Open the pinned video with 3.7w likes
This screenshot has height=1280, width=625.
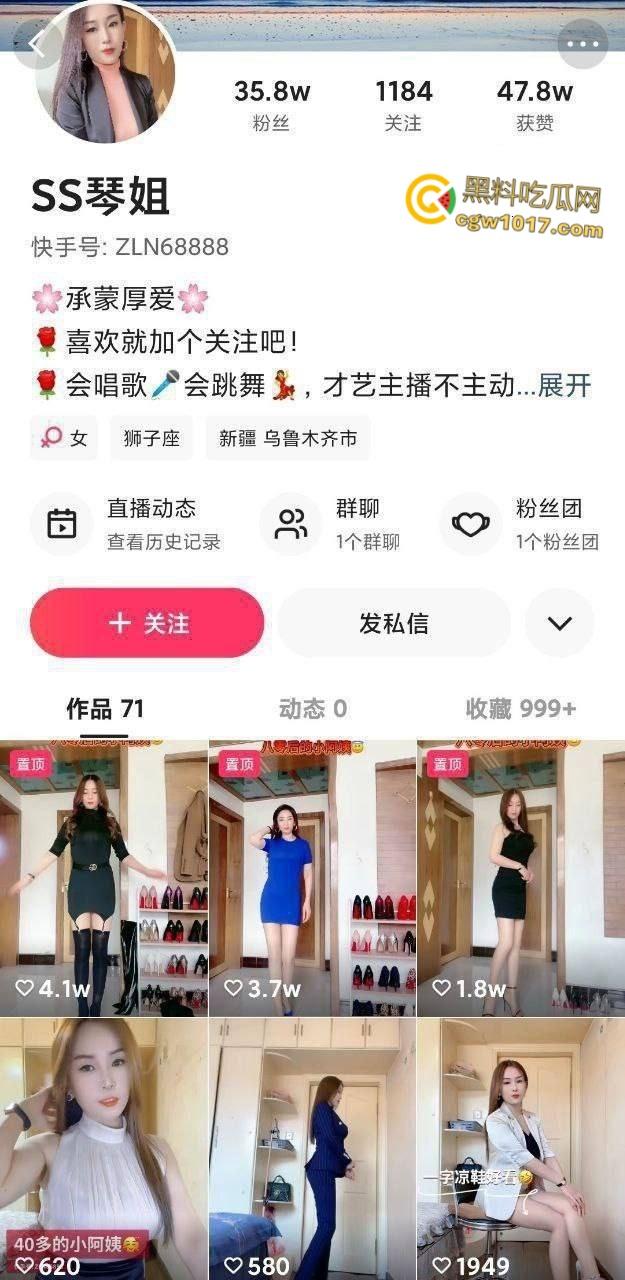tap(312, 878)
